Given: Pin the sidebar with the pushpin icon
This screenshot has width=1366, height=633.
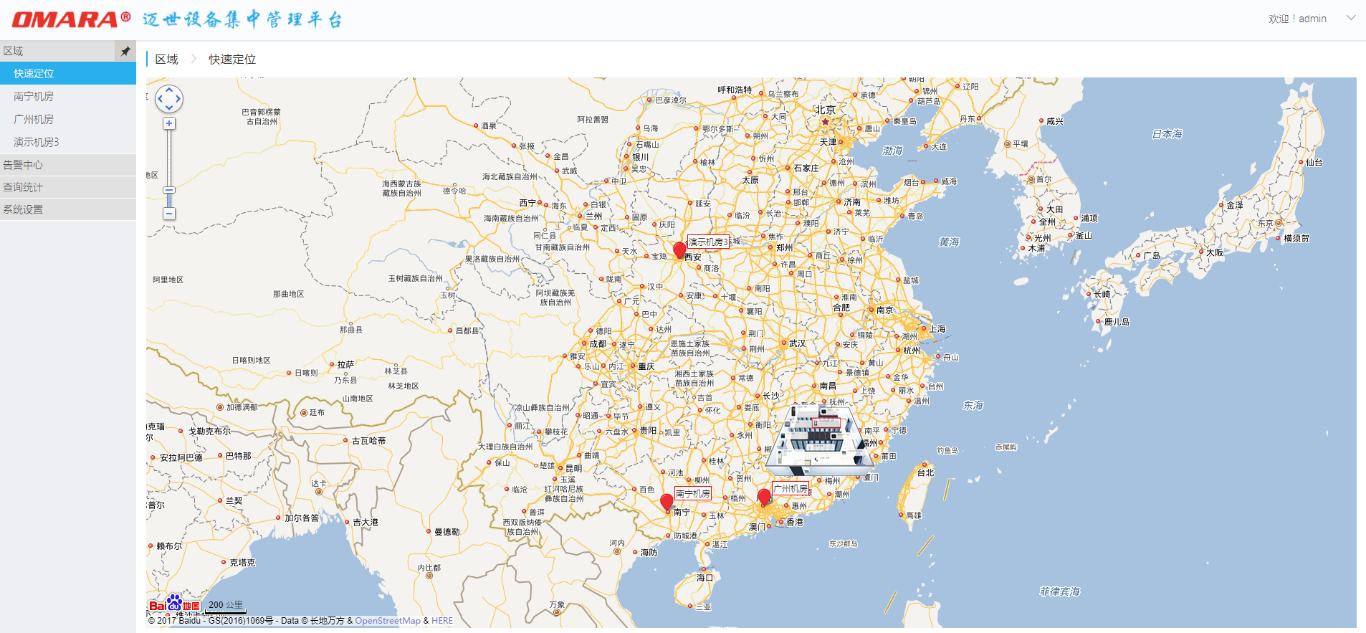Looking at the screenshot, I should pos(125,51).
